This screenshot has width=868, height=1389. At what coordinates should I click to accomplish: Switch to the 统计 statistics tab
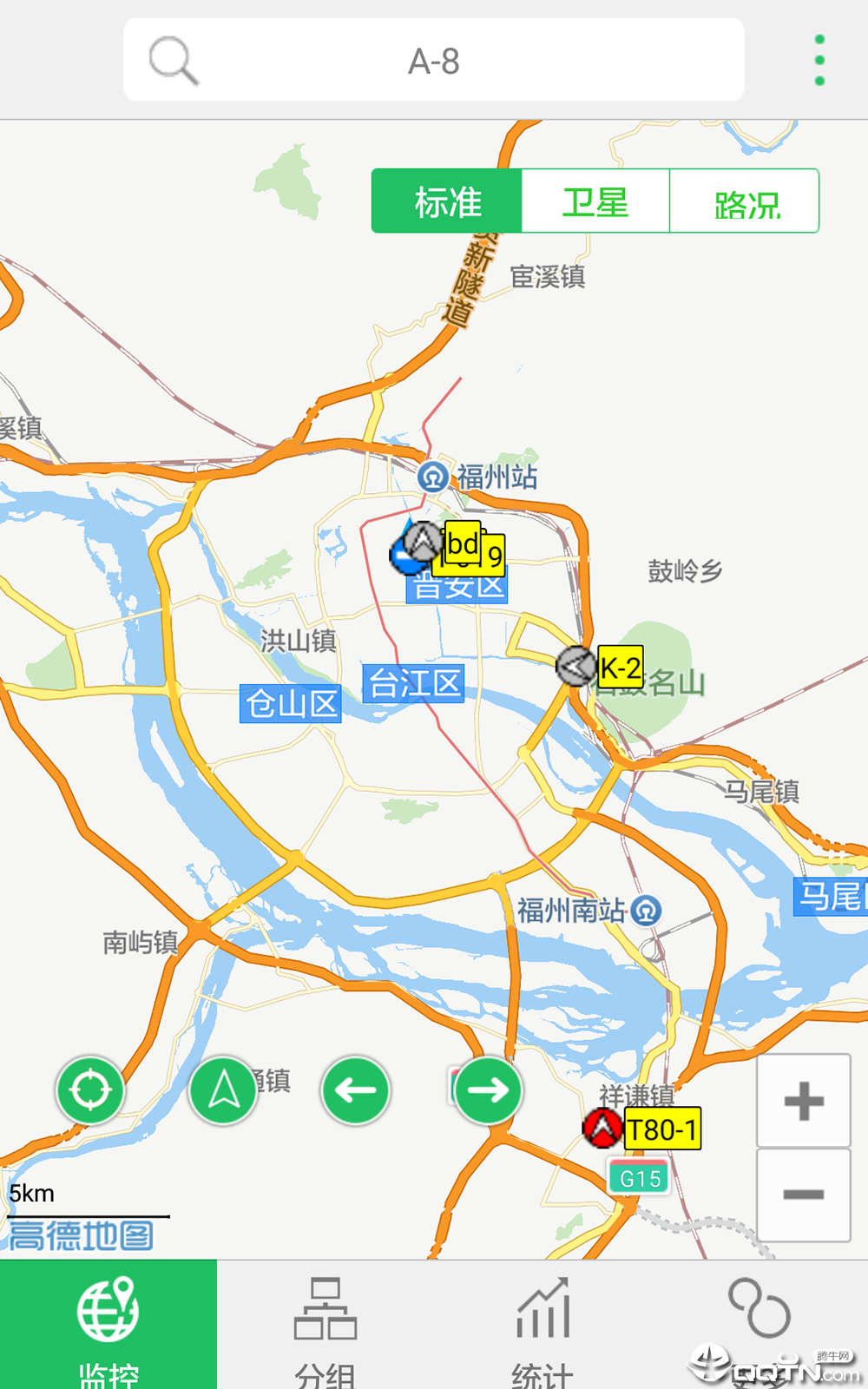pyautogui.click(x=542, y=1324)
